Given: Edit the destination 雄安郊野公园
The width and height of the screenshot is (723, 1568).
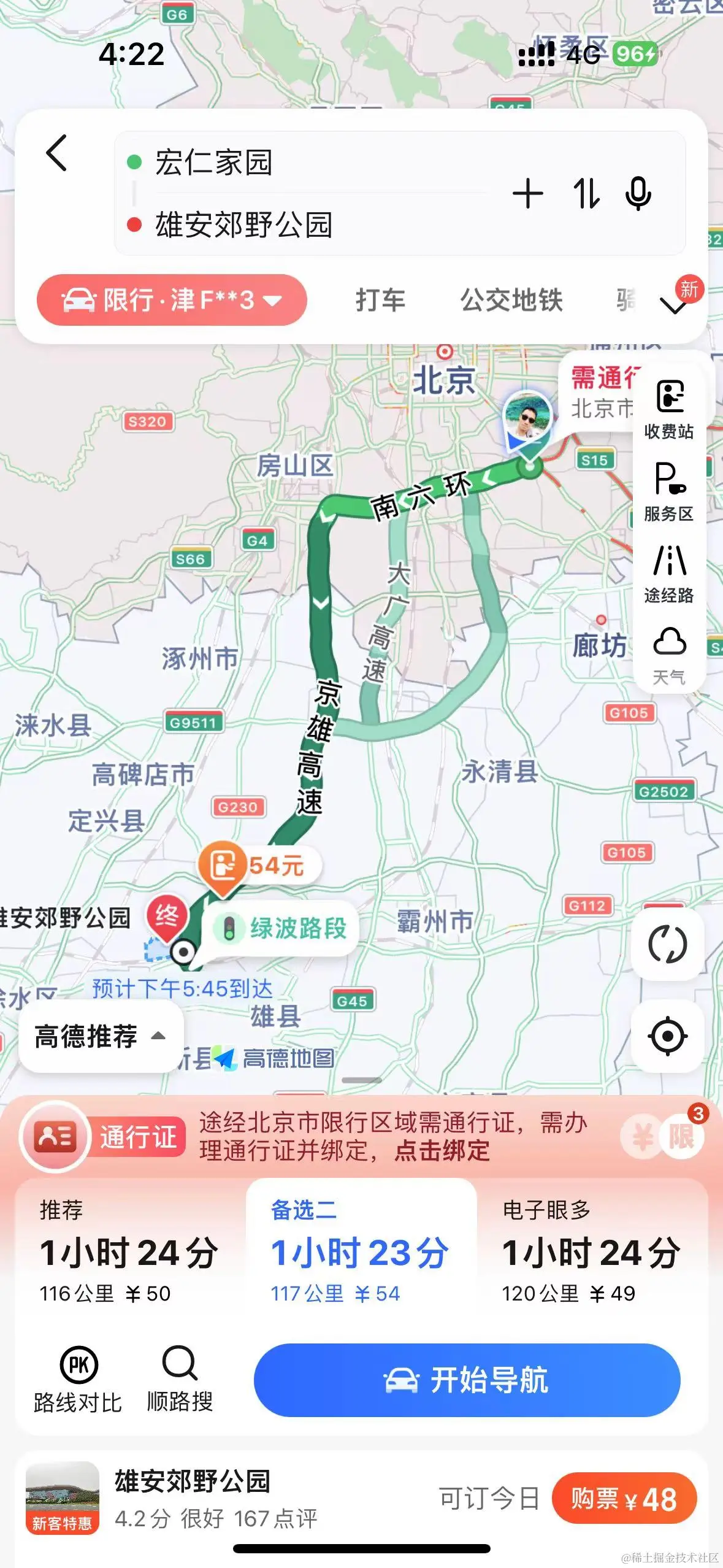Looking at the screenshot, I should point(244,225).
